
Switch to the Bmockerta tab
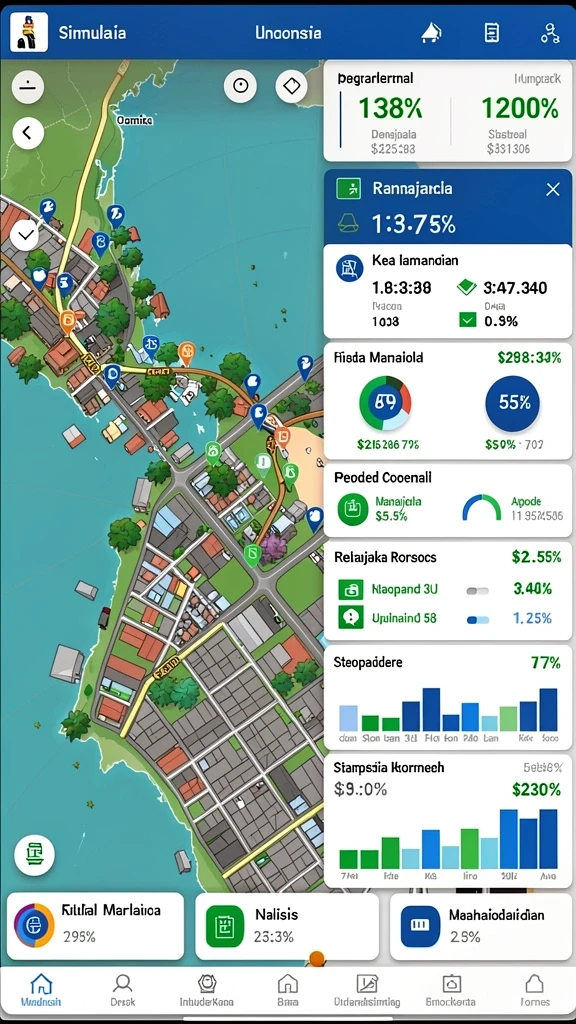click(451, 989)
